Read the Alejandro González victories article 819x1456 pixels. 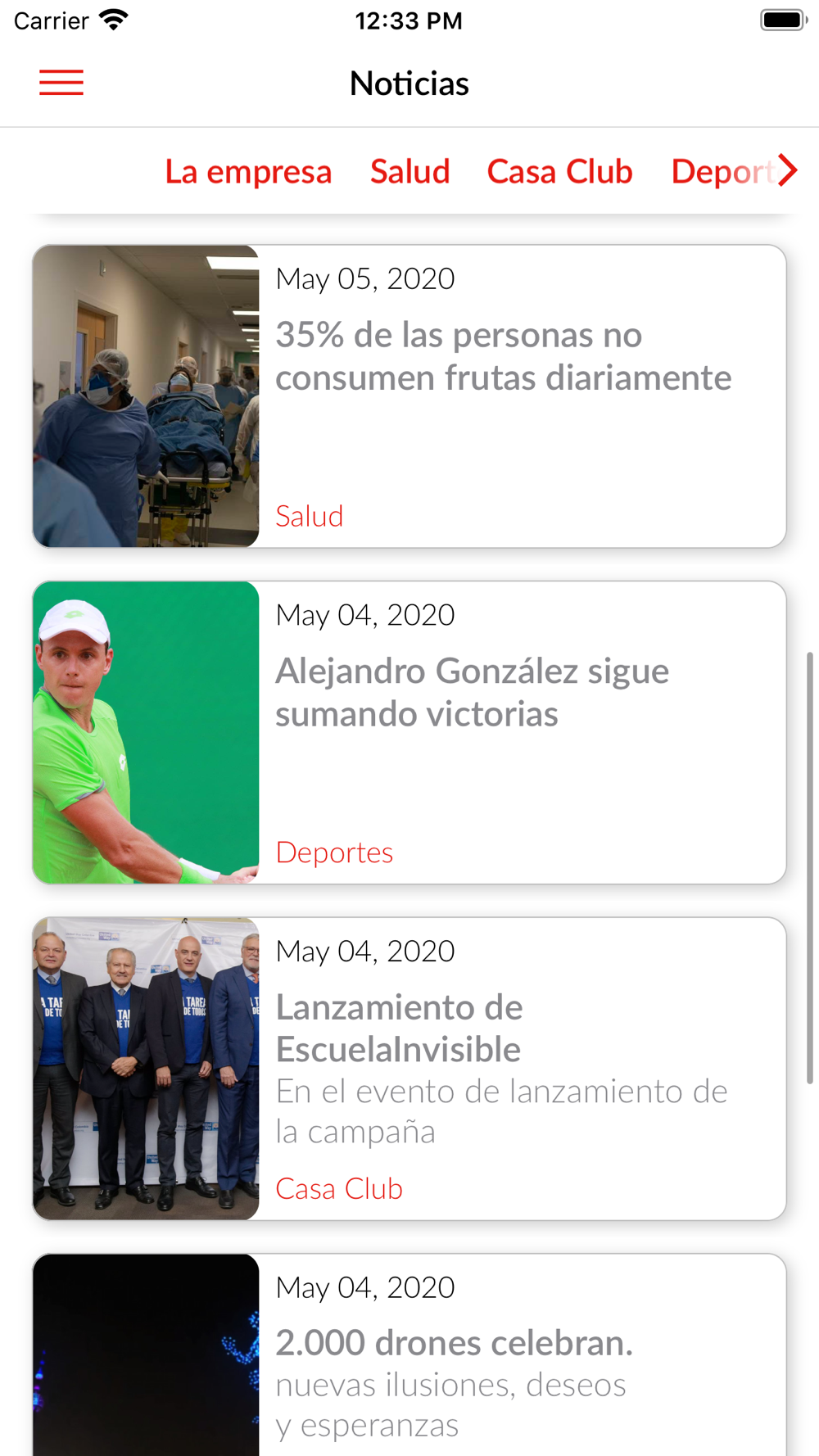(409, 732)
